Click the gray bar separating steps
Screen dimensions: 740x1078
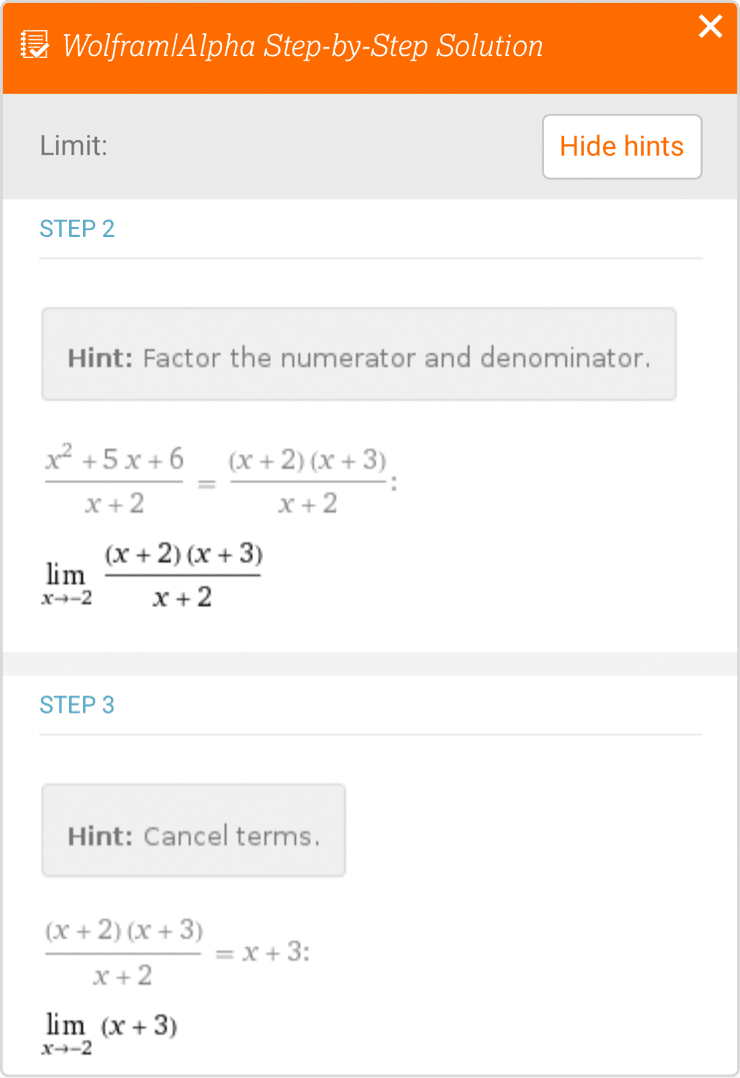tap(370, 662)
